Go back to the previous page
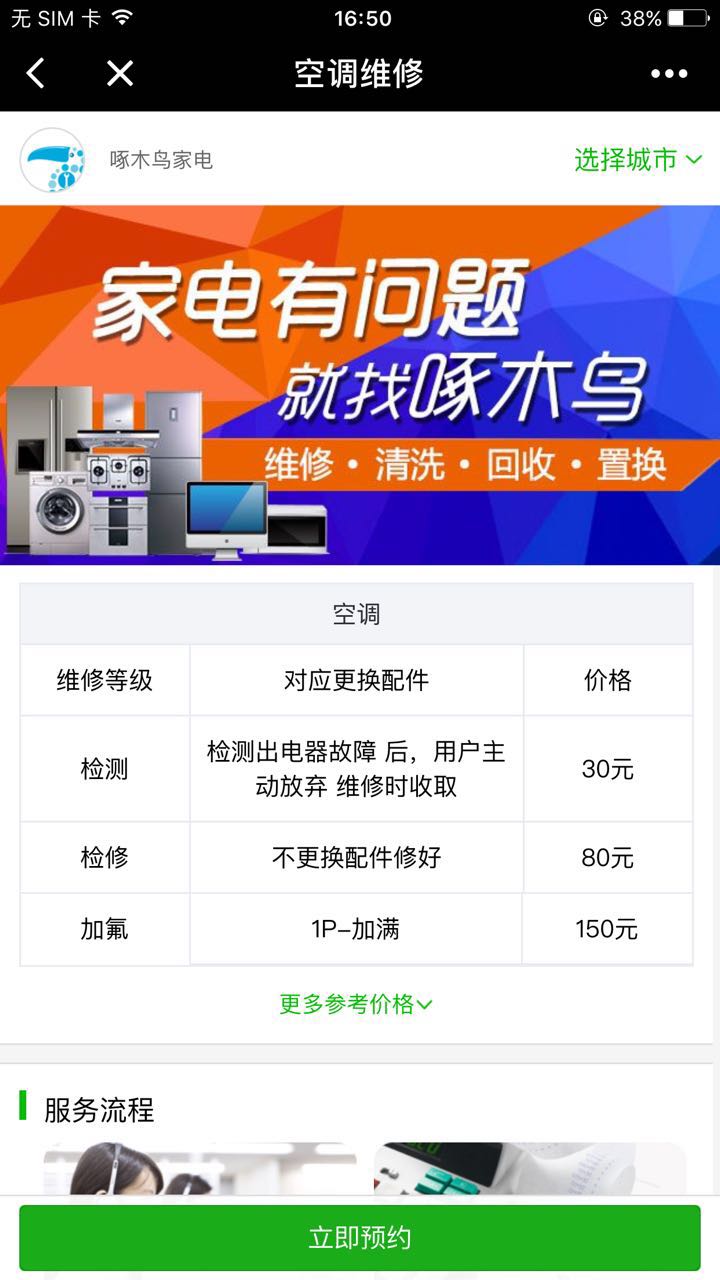720x1280 pixels. (x=36, y=73)
